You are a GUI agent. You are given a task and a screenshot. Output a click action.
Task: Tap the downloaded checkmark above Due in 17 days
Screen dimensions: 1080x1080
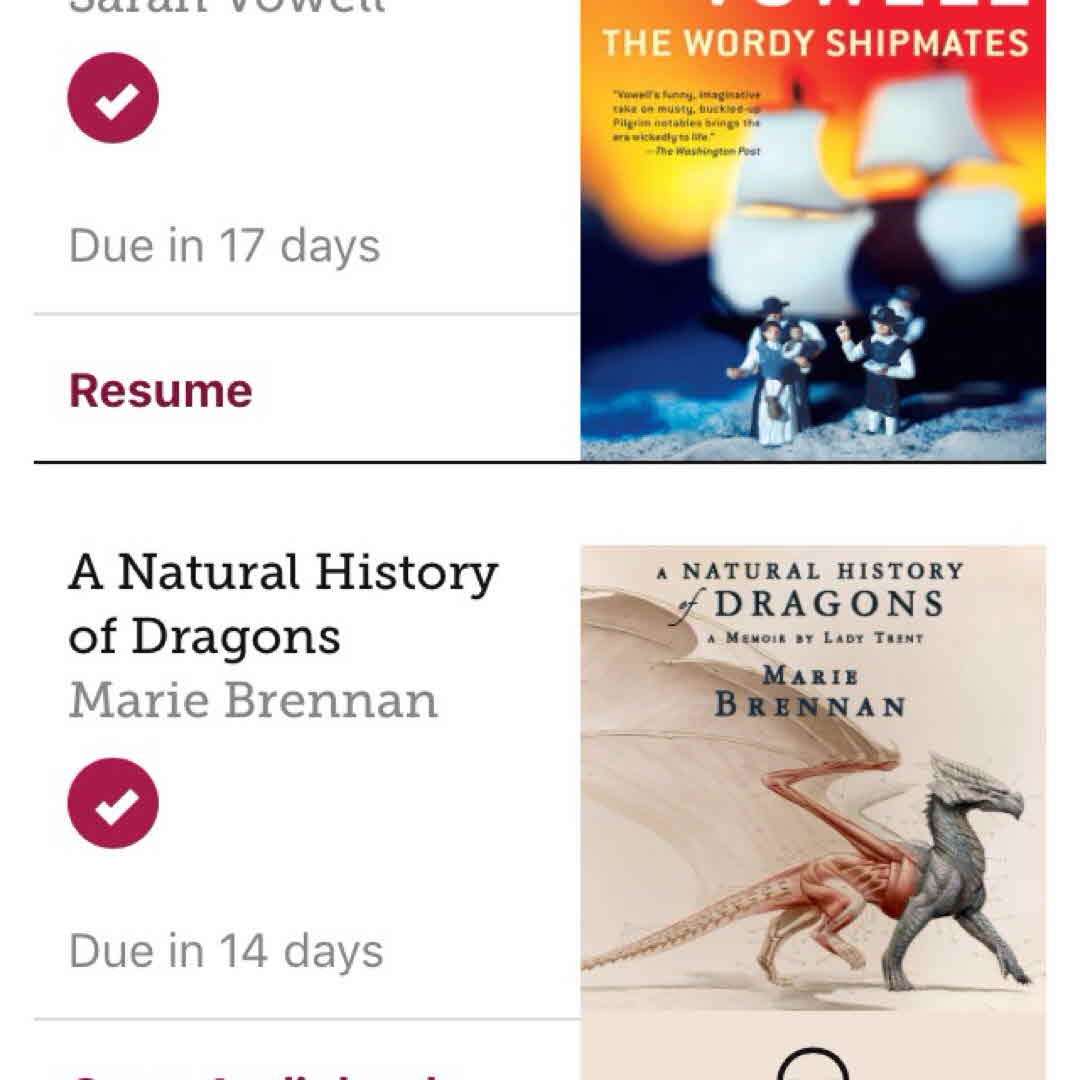(x=113, y=98)
